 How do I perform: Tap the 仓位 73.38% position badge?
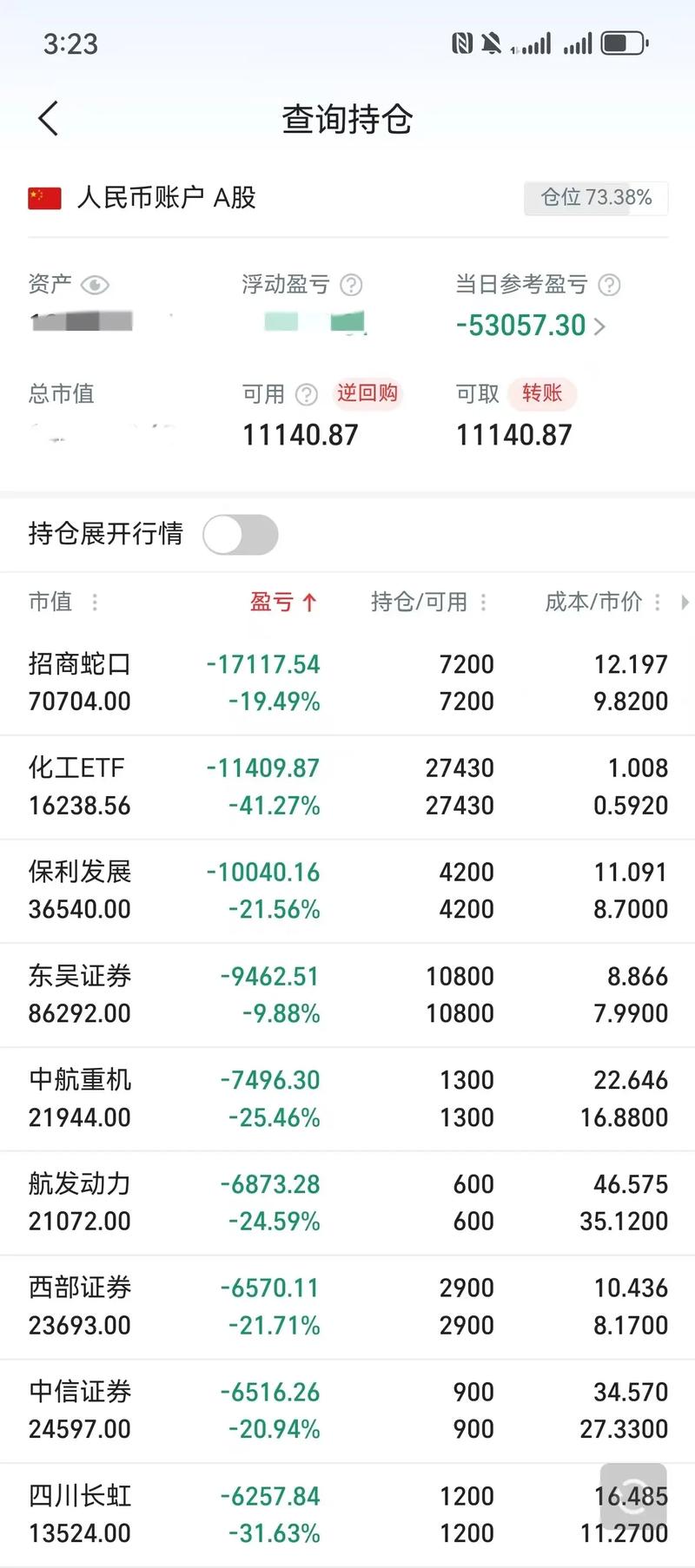[x=595, y=197]
